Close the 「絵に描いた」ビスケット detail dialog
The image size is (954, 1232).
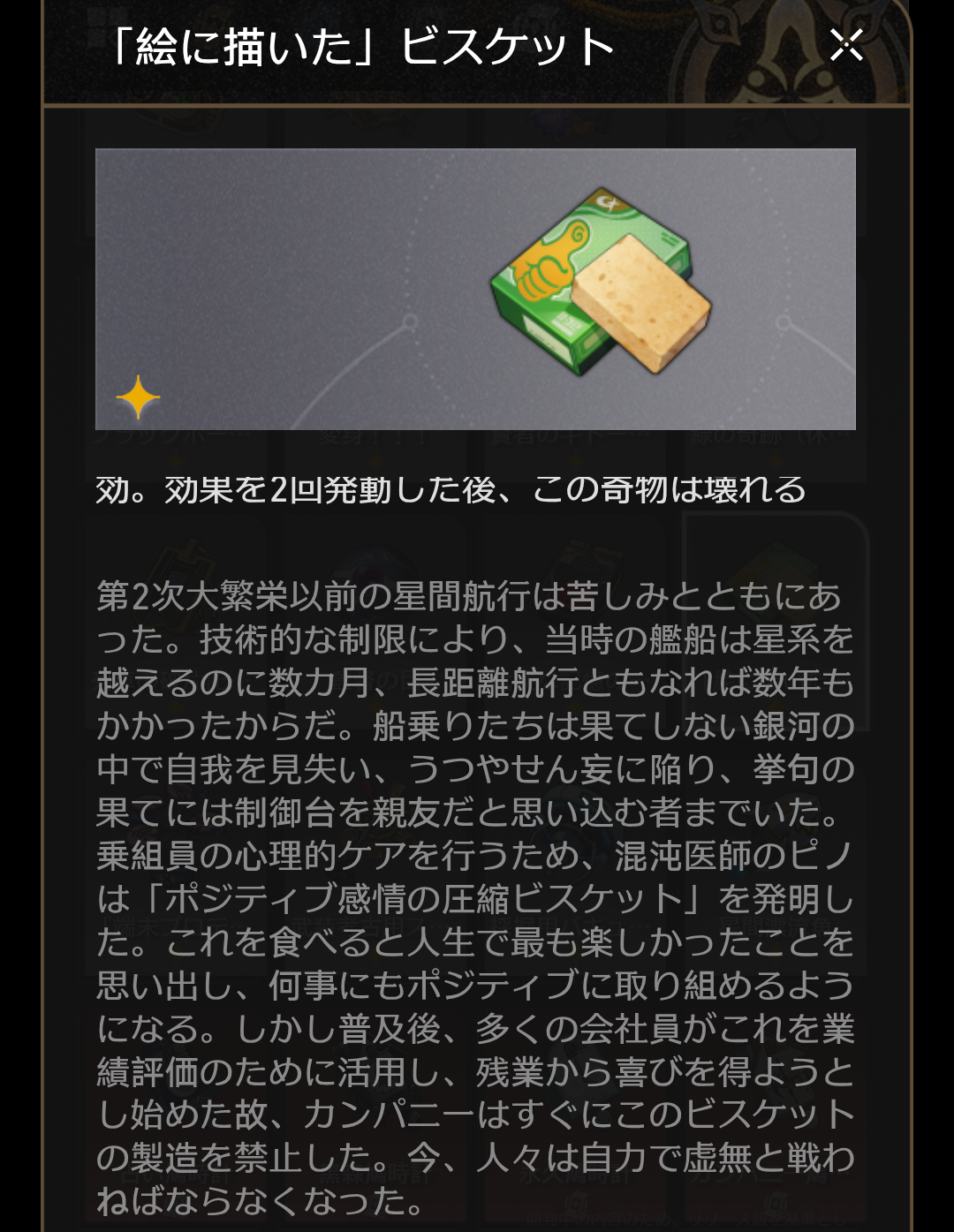(846, 45)
